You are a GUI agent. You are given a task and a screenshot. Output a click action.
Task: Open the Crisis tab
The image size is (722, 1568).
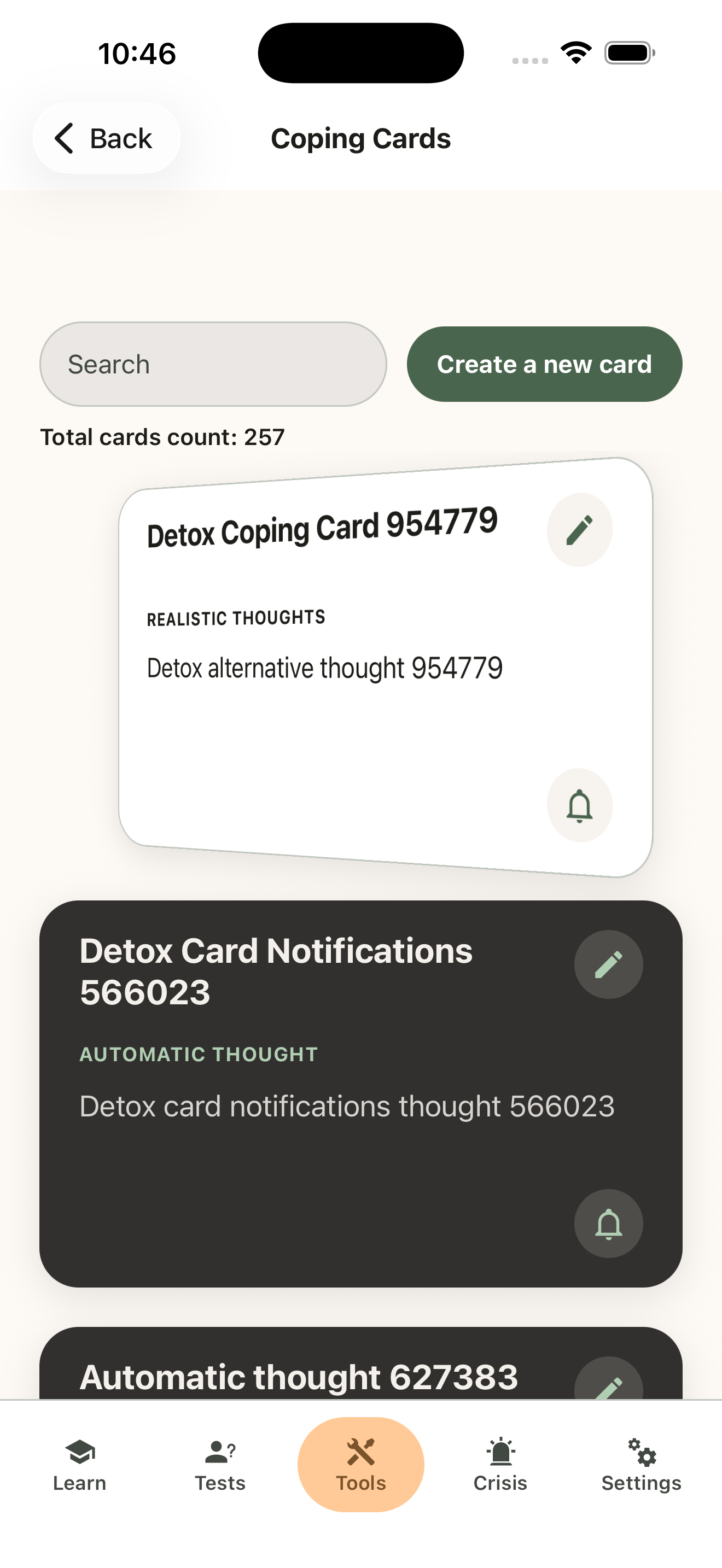(x=500, y=1466)
